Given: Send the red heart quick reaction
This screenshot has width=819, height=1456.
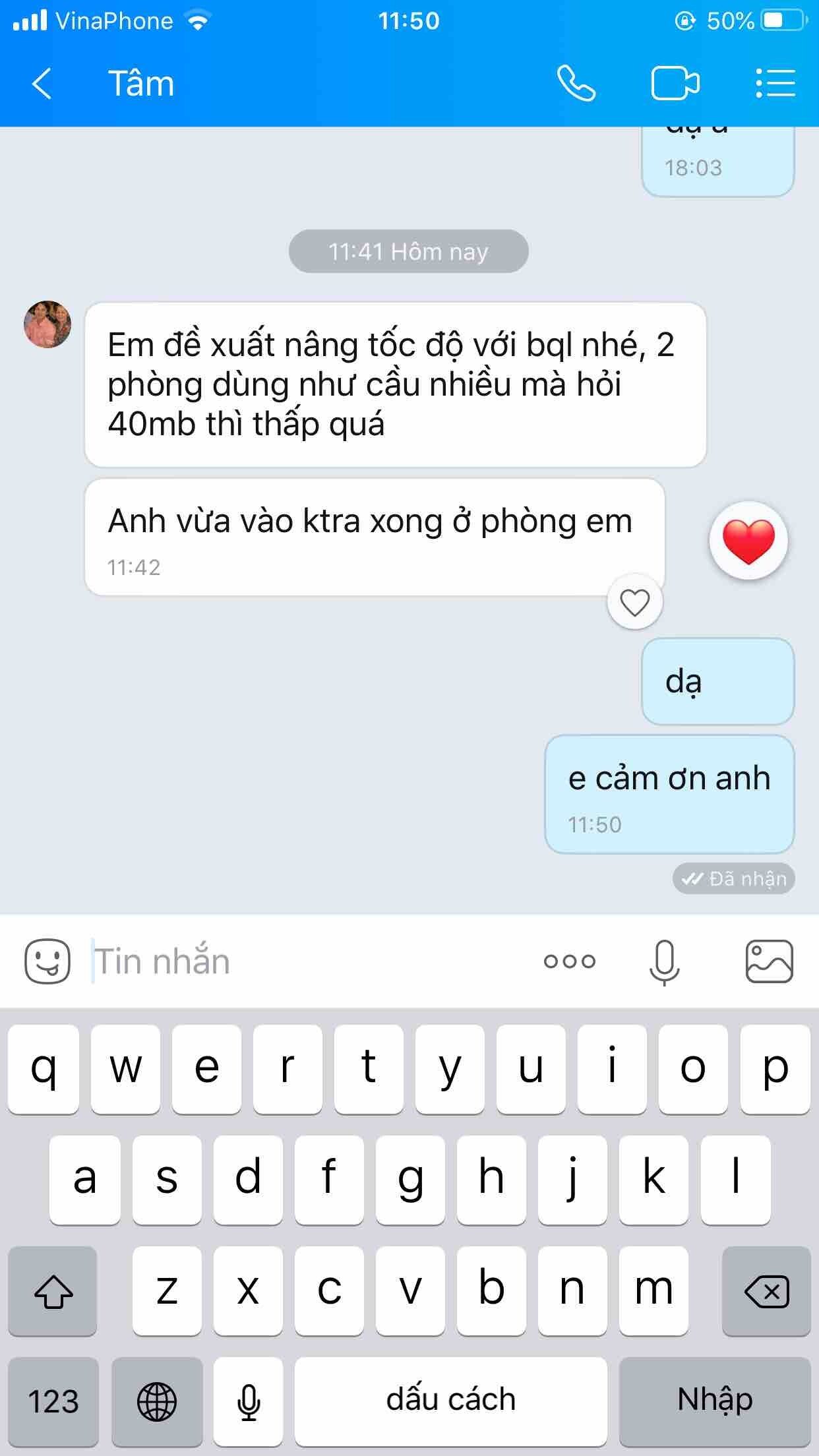Looking at the screenshot, I should (748, 541).
